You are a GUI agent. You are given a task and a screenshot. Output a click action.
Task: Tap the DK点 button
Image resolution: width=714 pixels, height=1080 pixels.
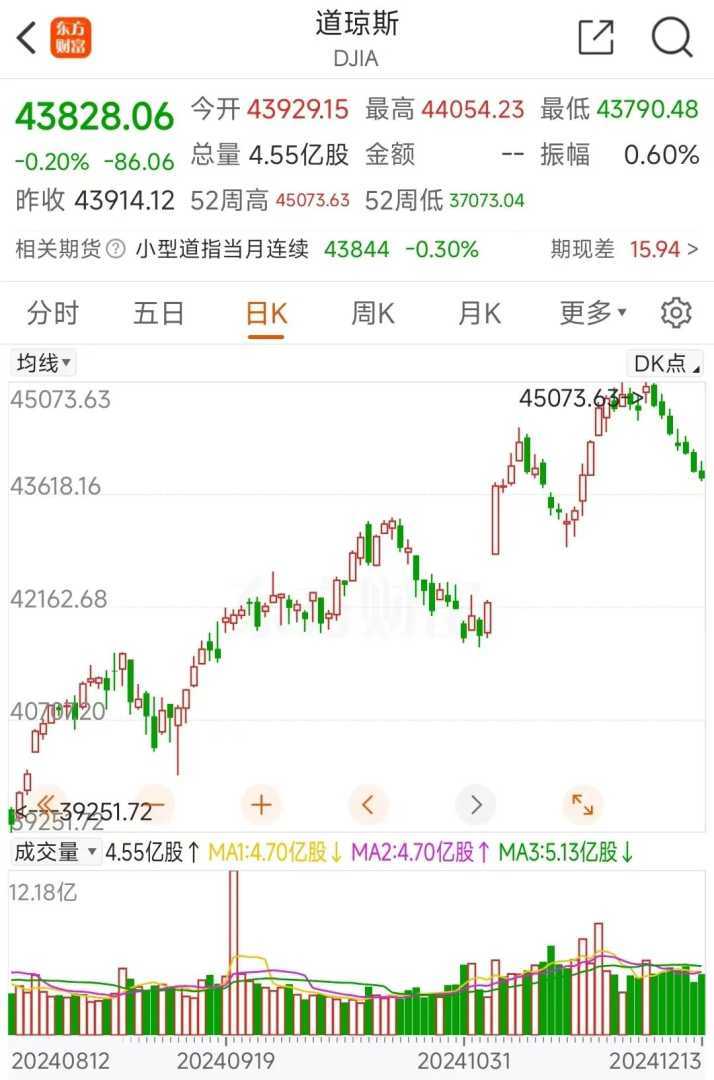click(x=666, y=363)
